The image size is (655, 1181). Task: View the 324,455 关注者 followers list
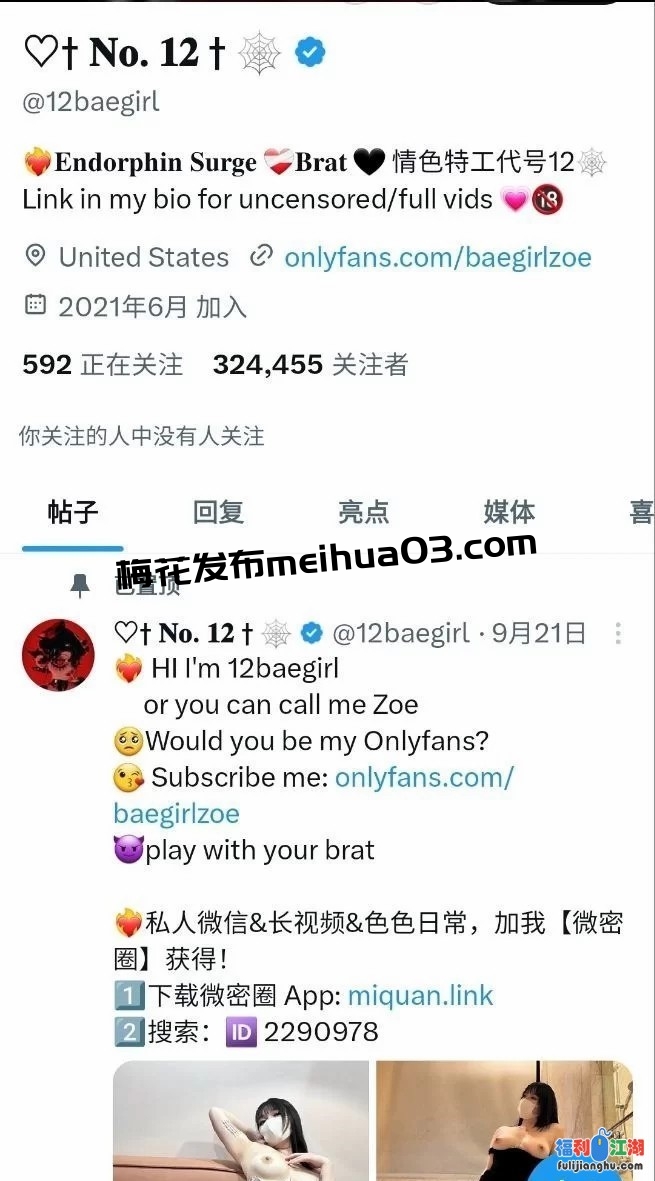coord(310,365)
